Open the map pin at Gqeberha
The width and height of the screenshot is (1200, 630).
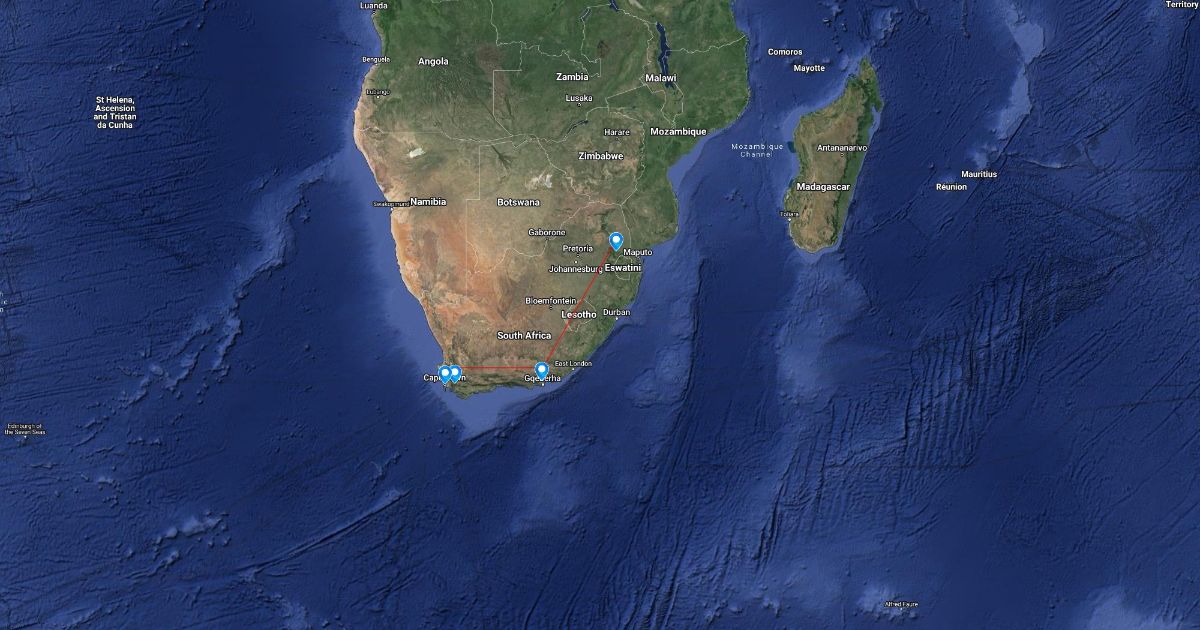pos(542,371)
